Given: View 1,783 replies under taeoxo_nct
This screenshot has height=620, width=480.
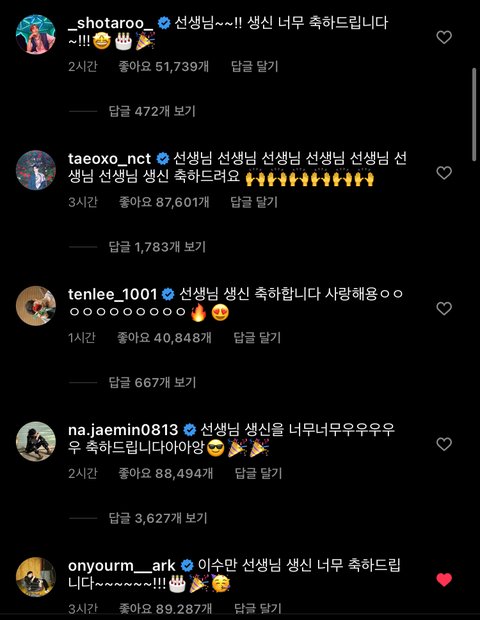Looking at the screenshot, I should [x=157, y=247].
